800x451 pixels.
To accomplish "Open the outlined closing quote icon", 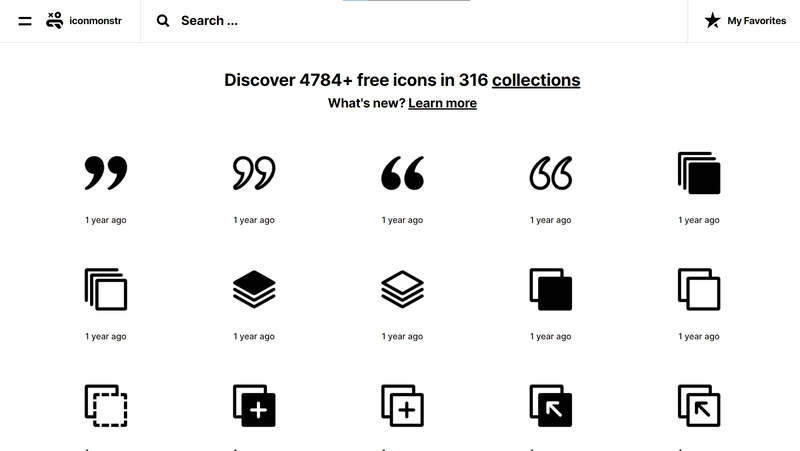I will coord(254,173).
